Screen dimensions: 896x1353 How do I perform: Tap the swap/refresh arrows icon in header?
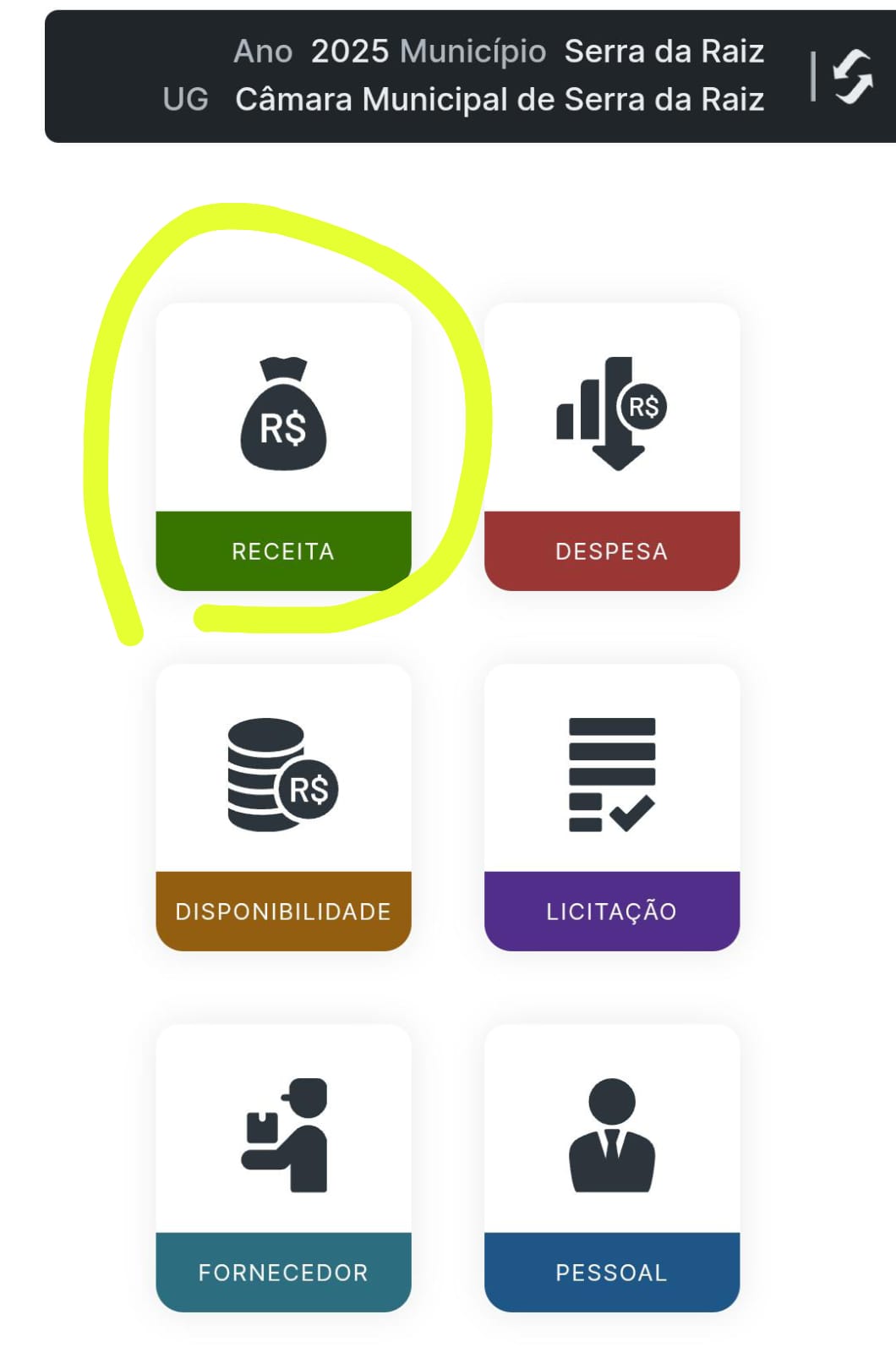(852, 77)
